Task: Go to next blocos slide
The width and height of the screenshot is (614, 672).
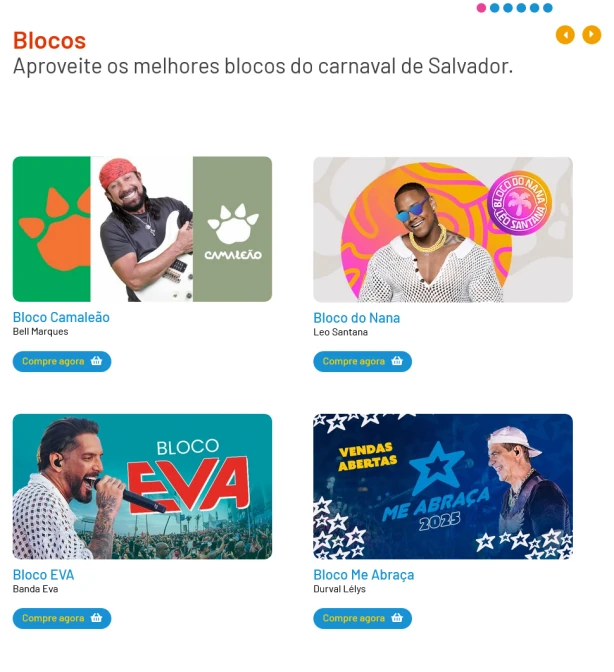Action: click(592, 35)
